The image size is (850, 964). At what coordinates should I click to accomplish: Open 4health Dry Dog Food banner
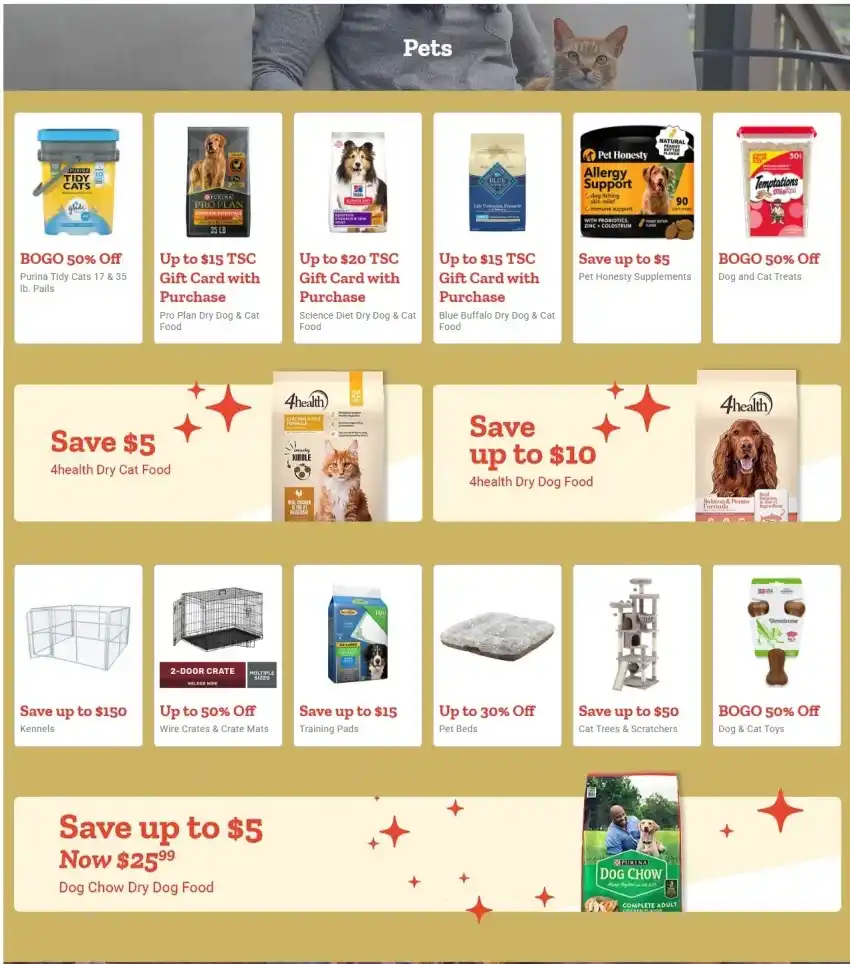coord(637,452)
